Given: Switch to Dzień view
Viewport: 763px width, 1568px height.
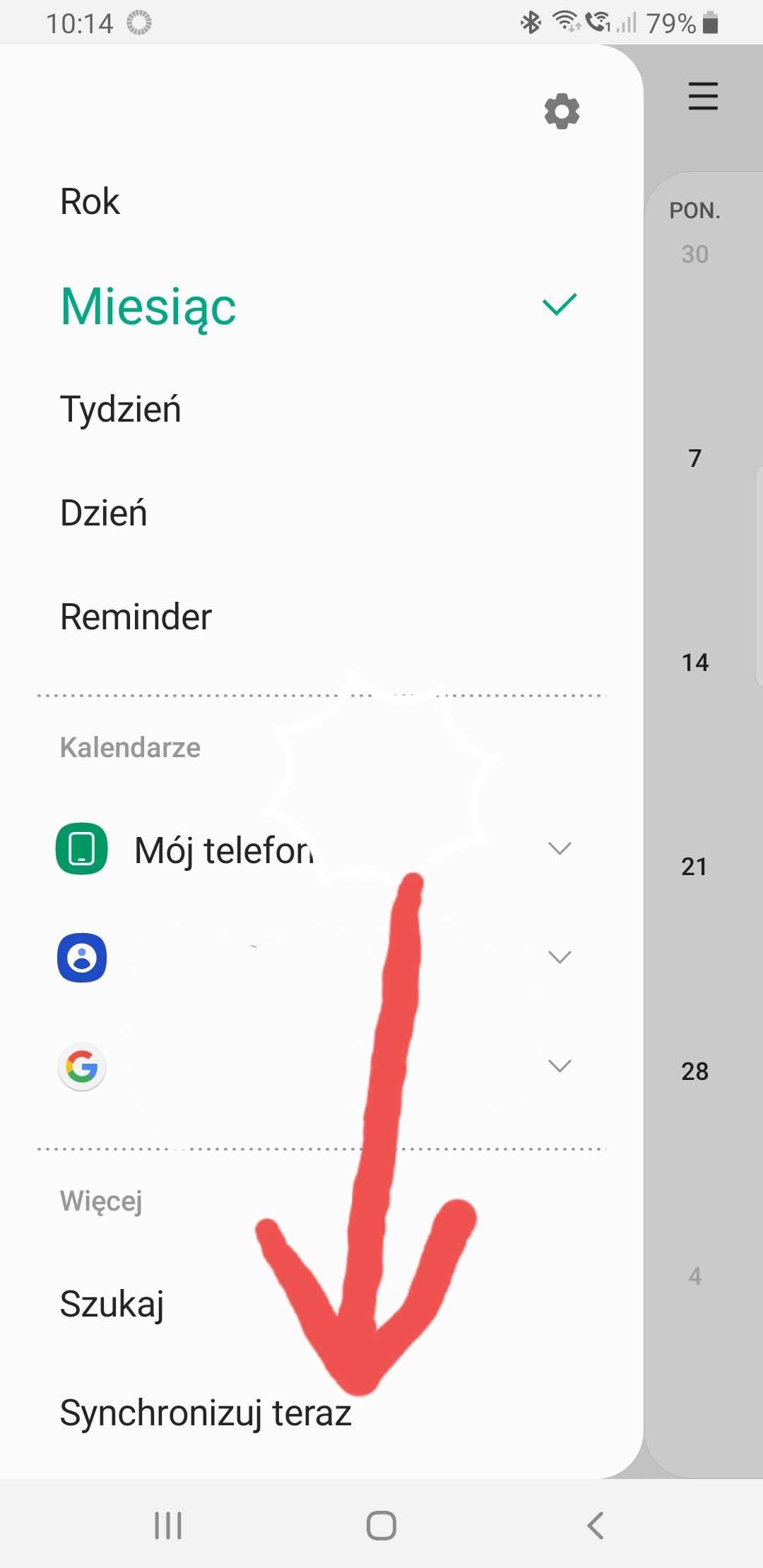Looking at the screenshot, I should 104,513.
